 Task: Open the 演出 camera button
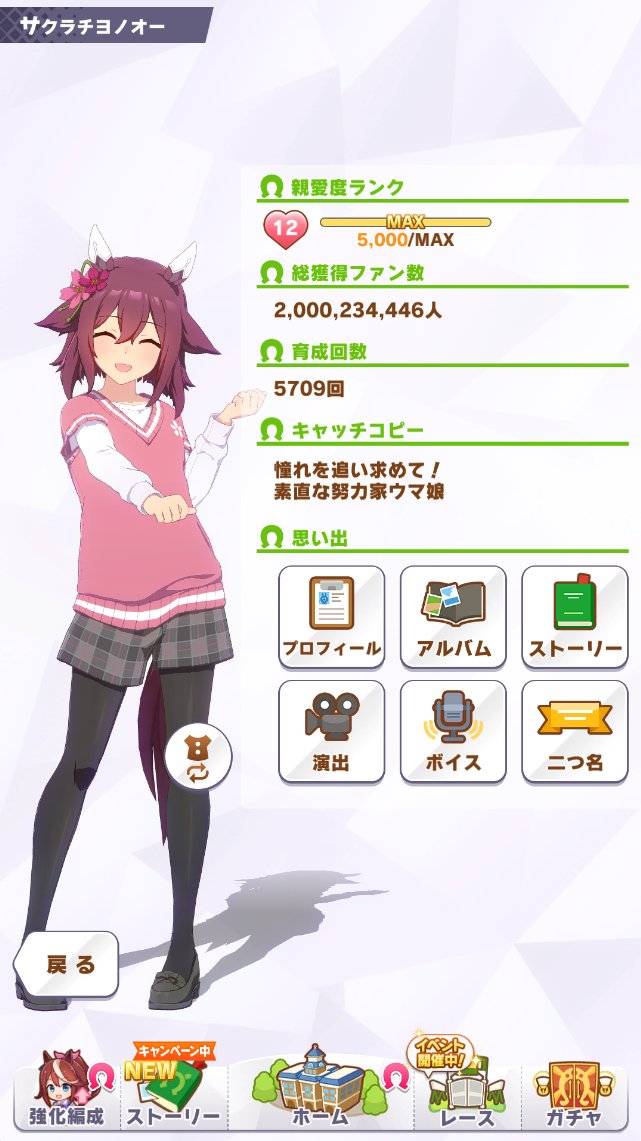[x=331, y=731]
